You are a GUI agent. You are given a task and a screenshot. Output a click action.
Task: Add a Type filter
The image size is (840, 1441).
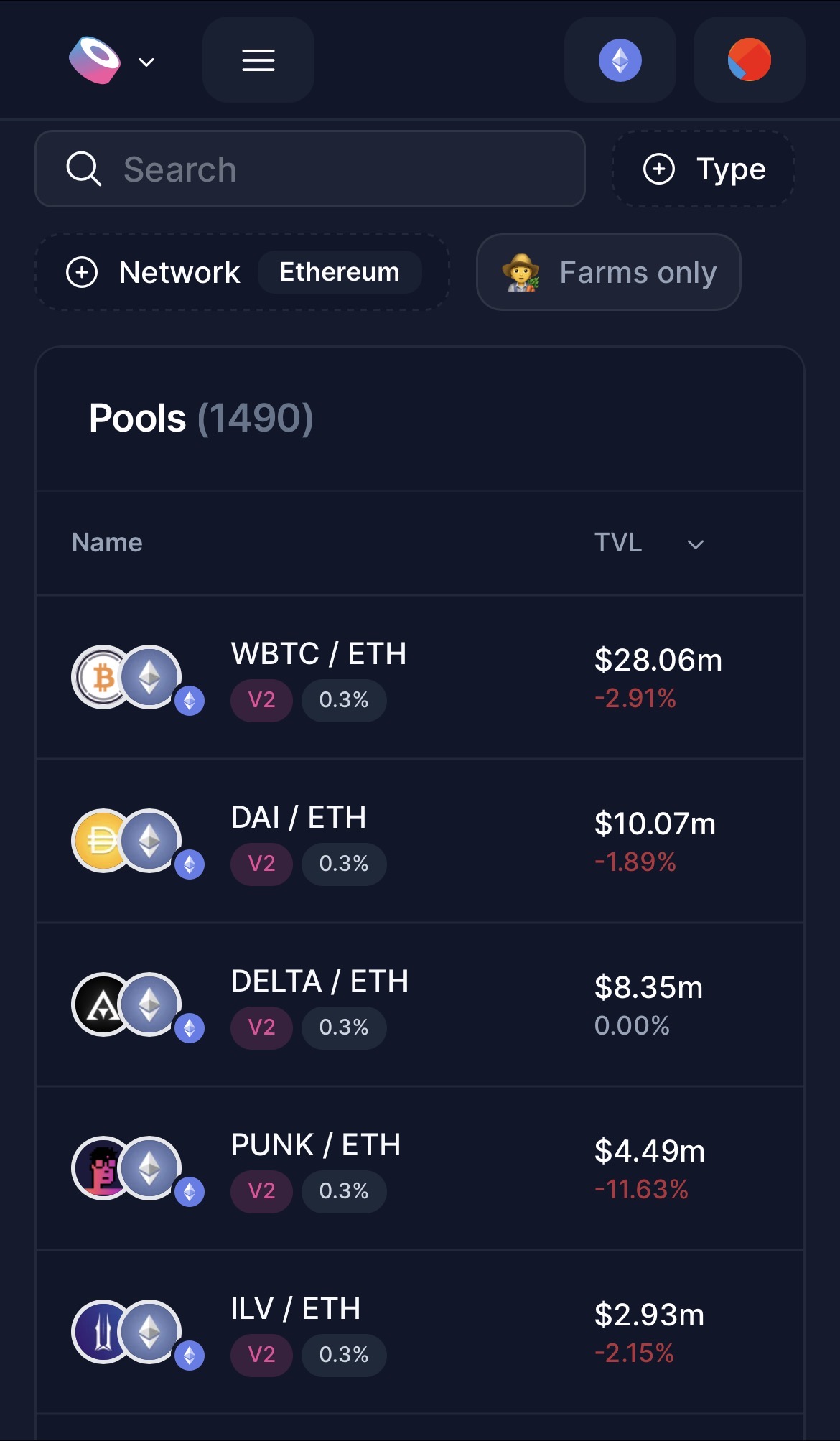(x=703, y=169)
